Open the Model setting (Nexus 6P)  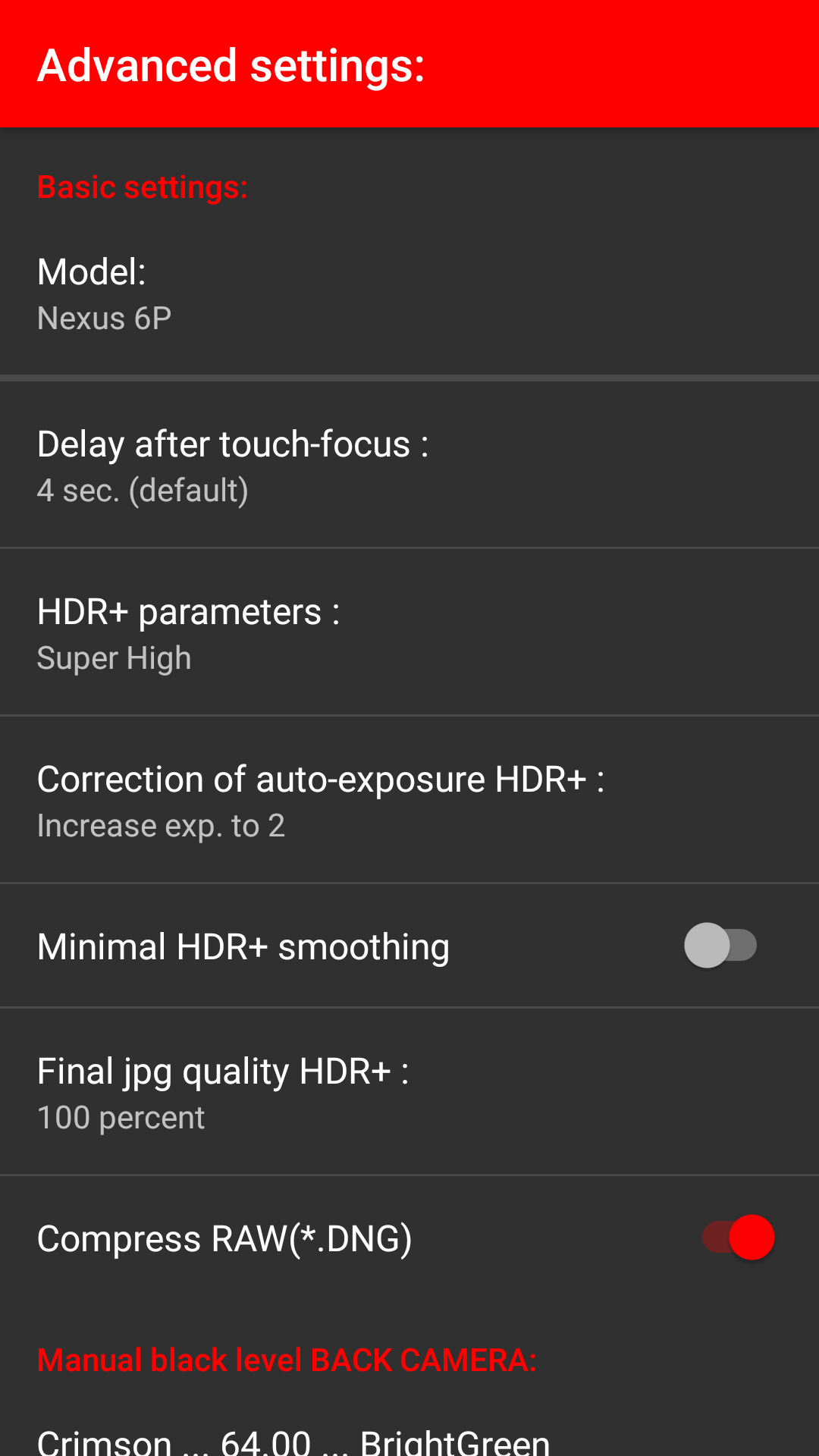tap(409, 294)
